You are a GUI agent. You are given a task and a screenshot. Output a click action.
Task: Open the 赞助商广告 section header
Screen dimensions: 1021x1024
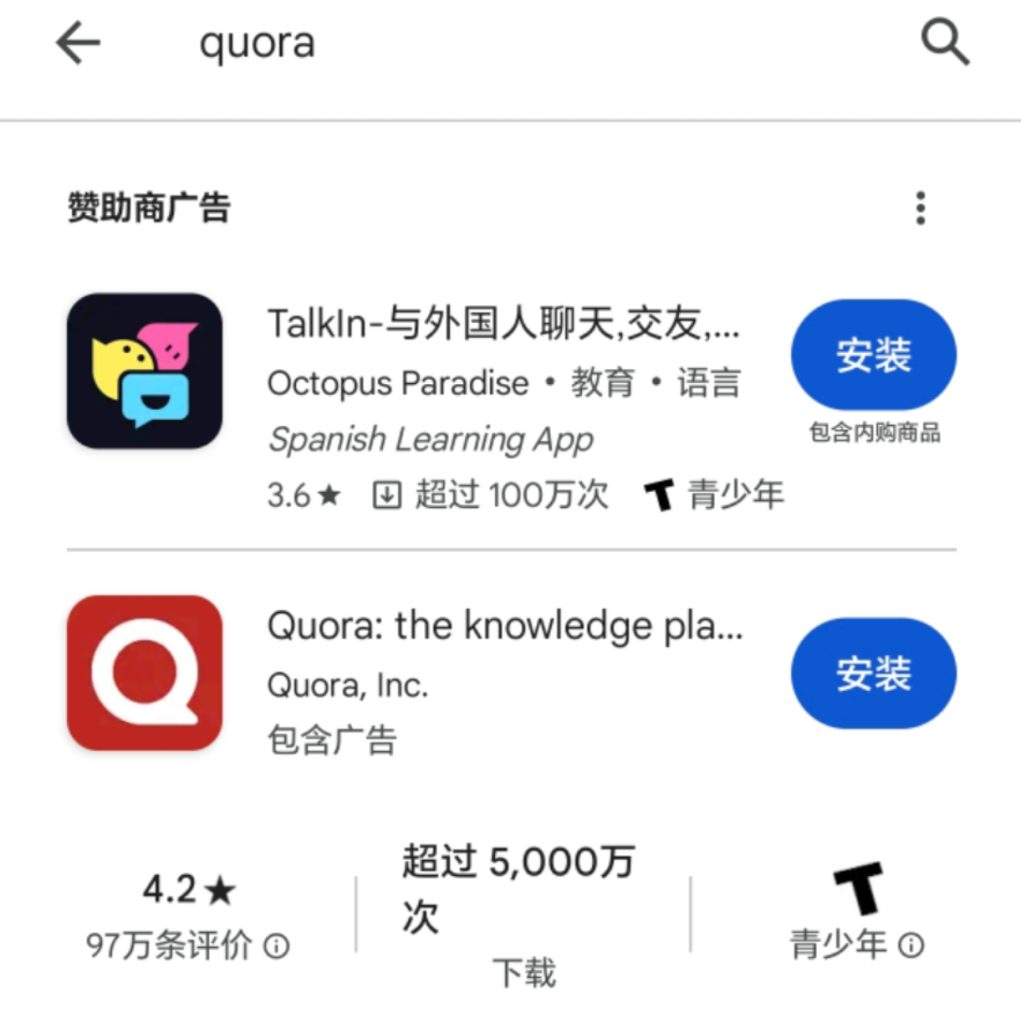click(x=148, y=206)
